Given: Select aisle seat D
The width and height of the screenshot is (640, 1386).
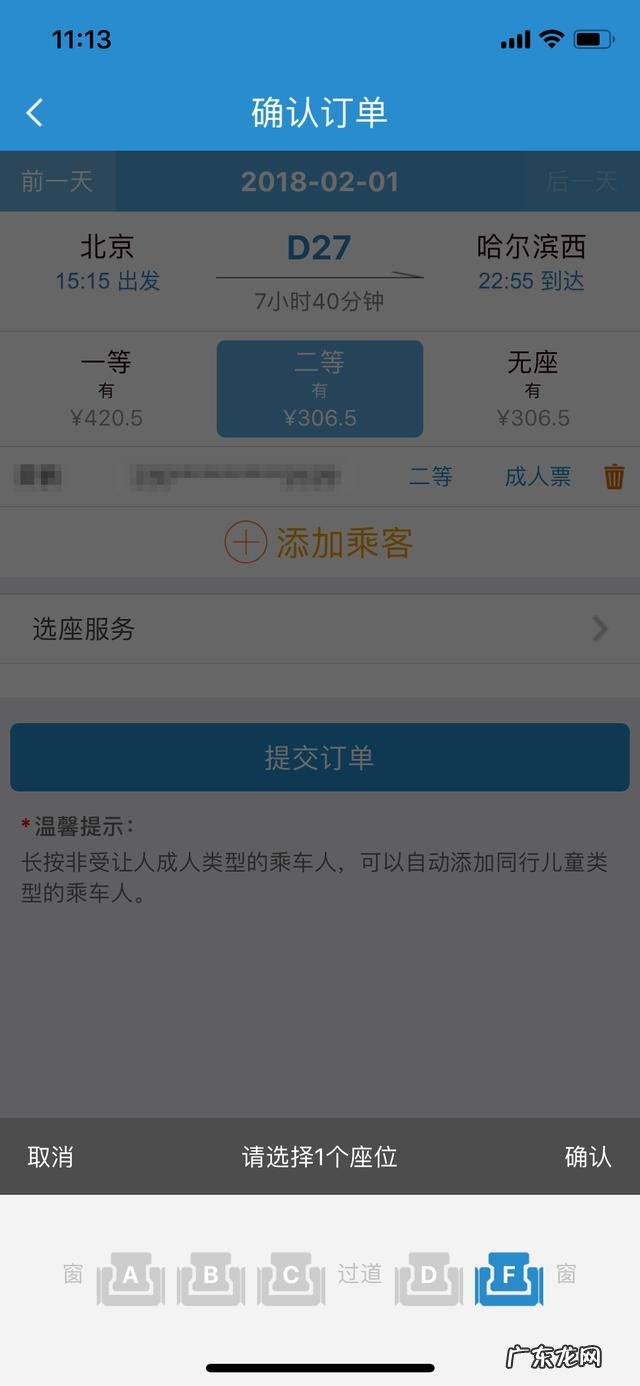Looking at the screenshot, I should [x=428, y=1277].
